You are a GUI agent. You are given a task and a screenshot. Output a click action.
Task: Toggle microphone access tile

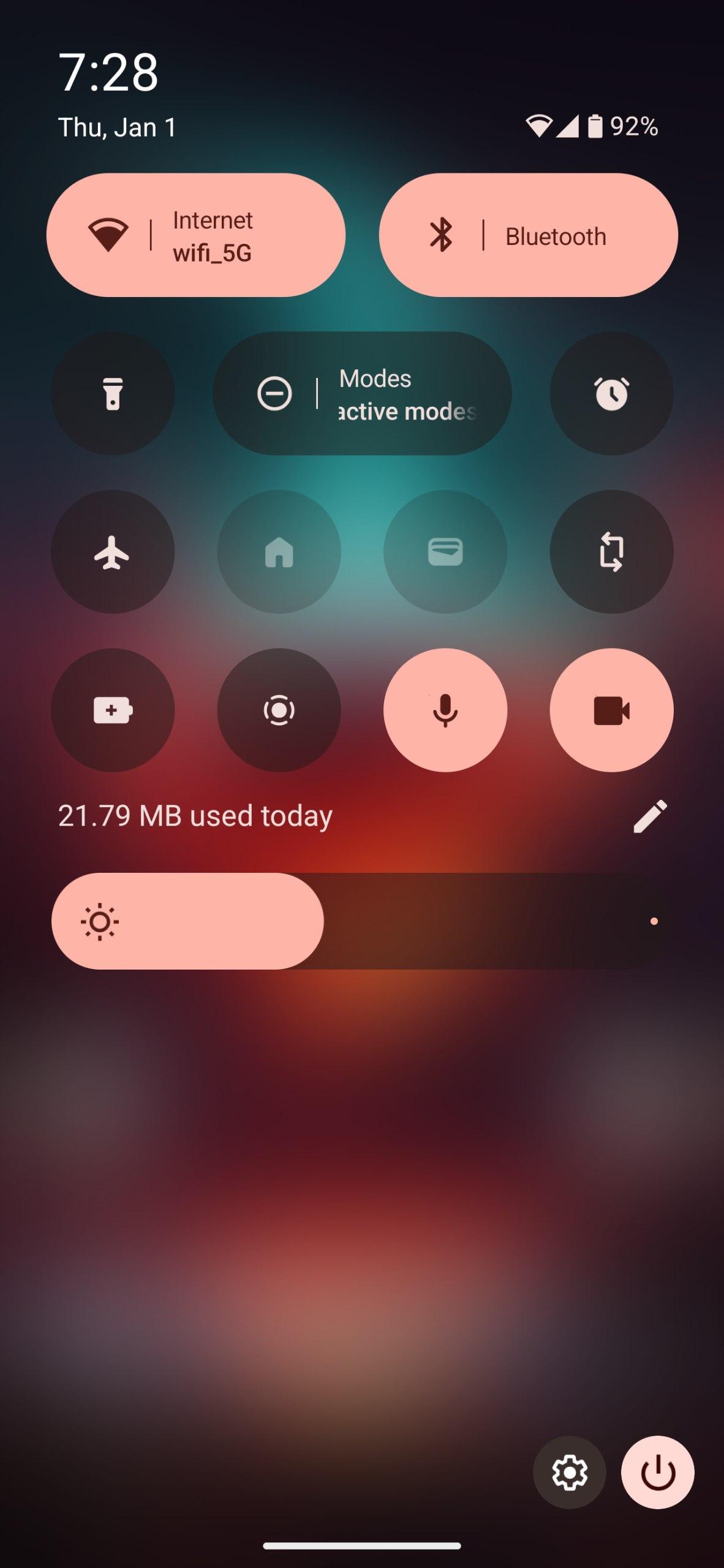[x=445, y=710]
